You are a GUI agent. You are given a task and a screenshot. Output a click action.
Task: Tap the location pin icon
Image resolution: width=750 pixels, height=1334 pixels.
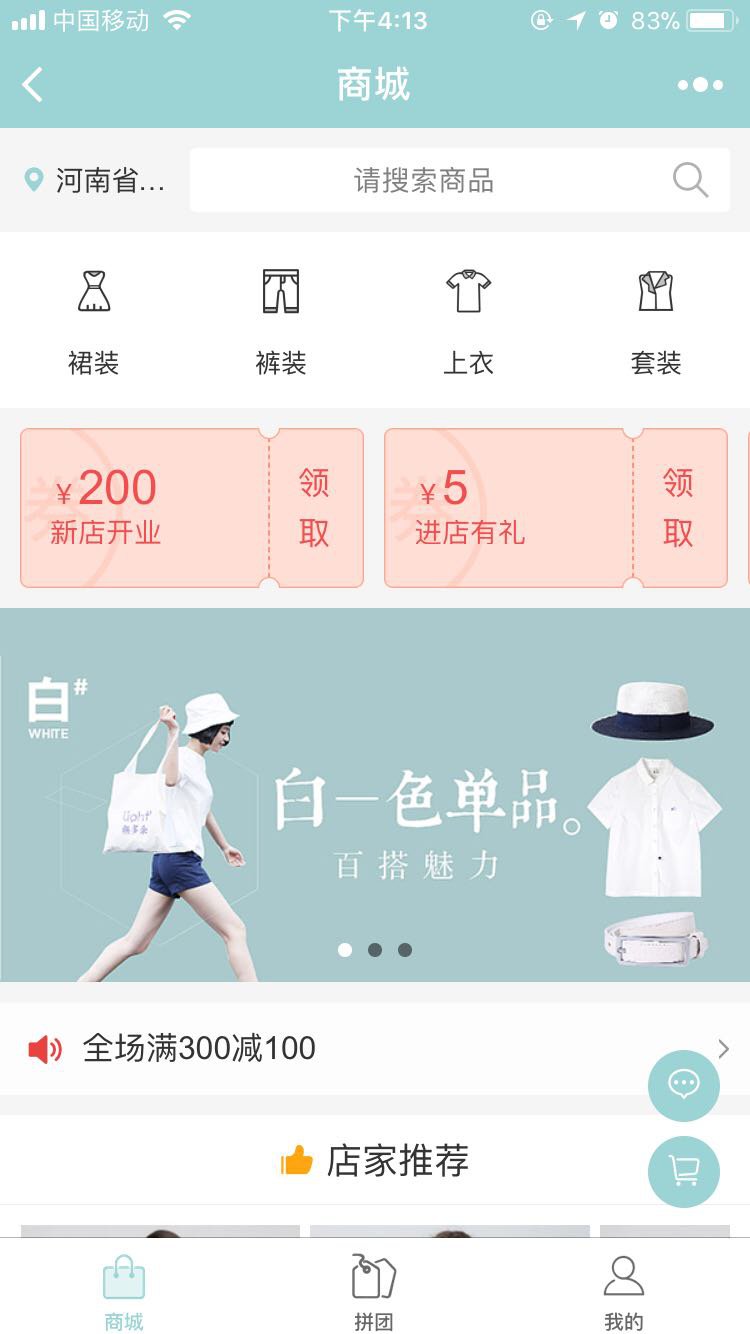31,181
